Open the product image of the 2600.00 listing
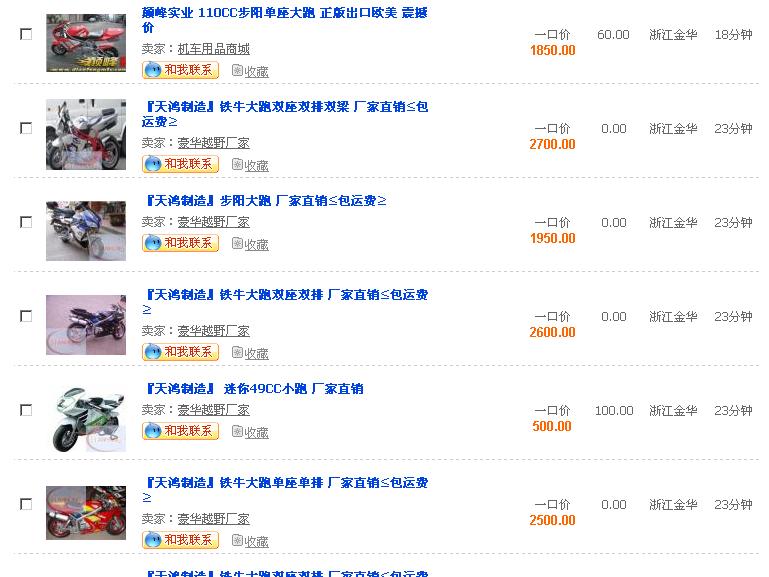The width and height of the screenshot is (769, 577). [86, 325]
